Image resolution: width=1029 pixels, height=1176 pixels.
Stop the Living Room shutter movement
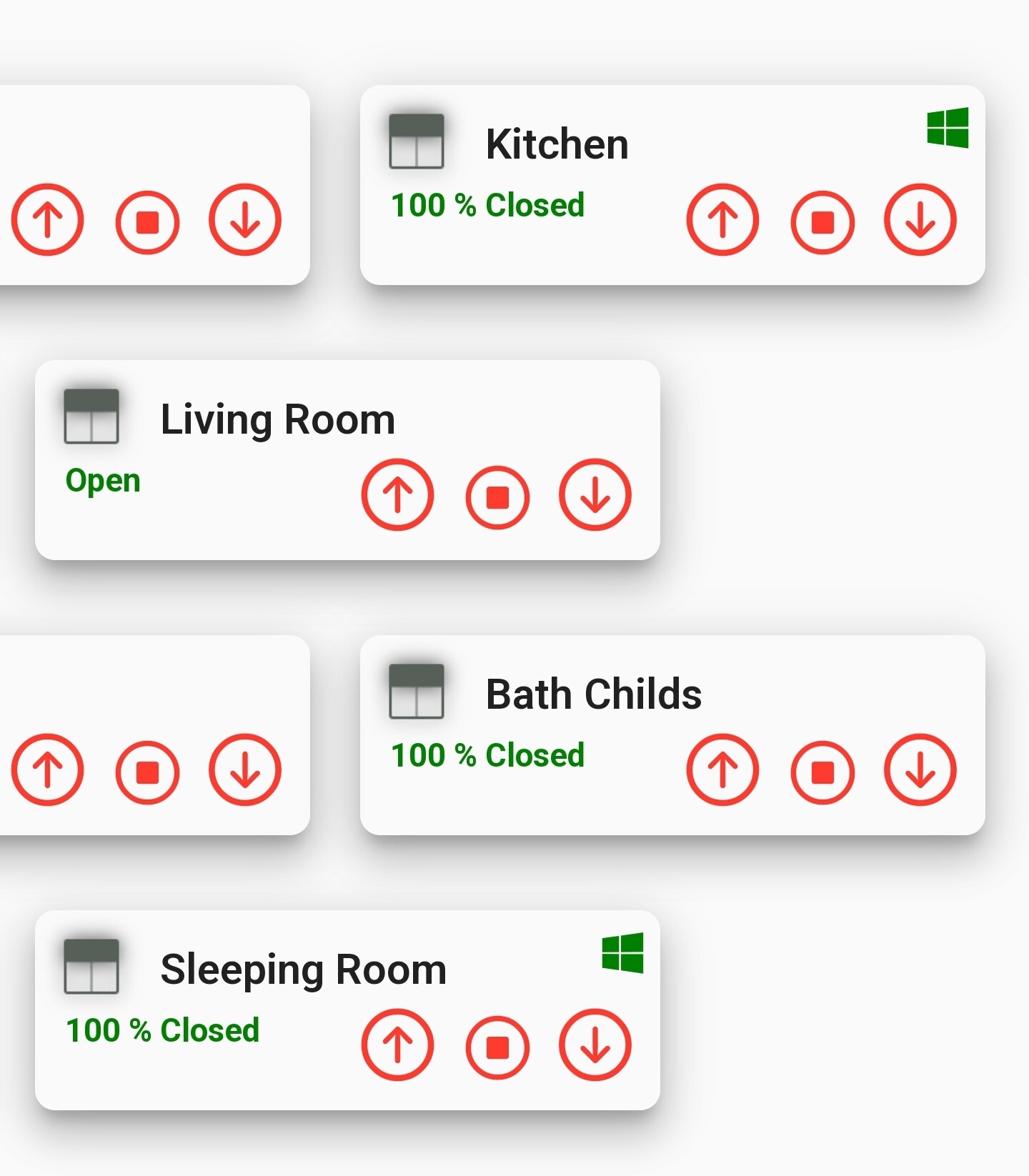(x=497, y=497)
